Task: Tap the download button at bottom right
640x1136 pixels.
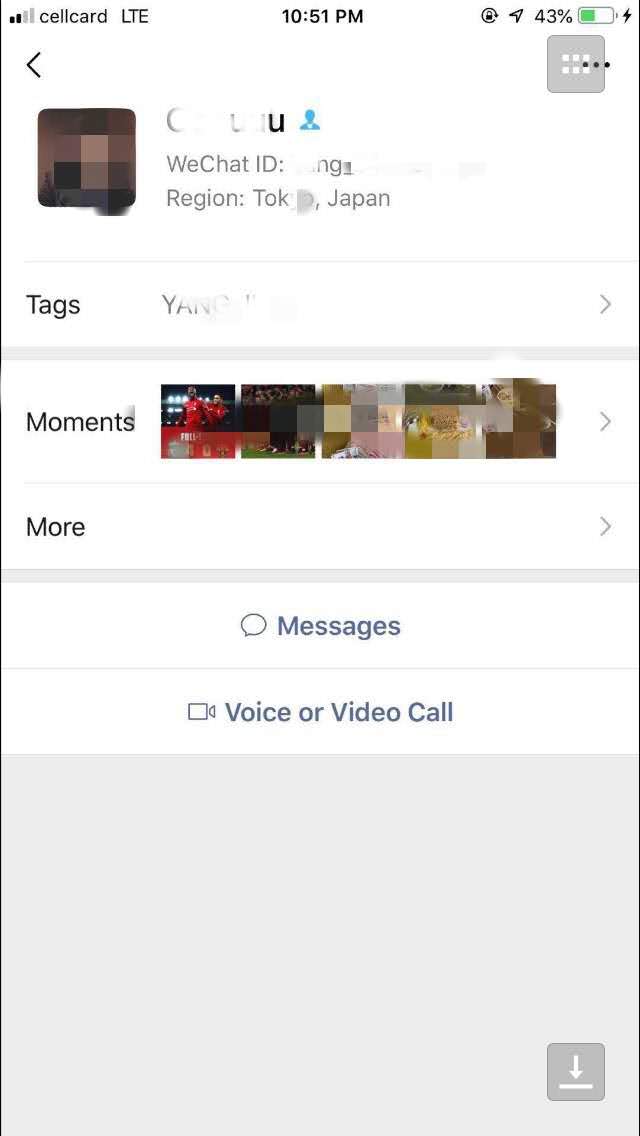Action: pos(575,1071)
